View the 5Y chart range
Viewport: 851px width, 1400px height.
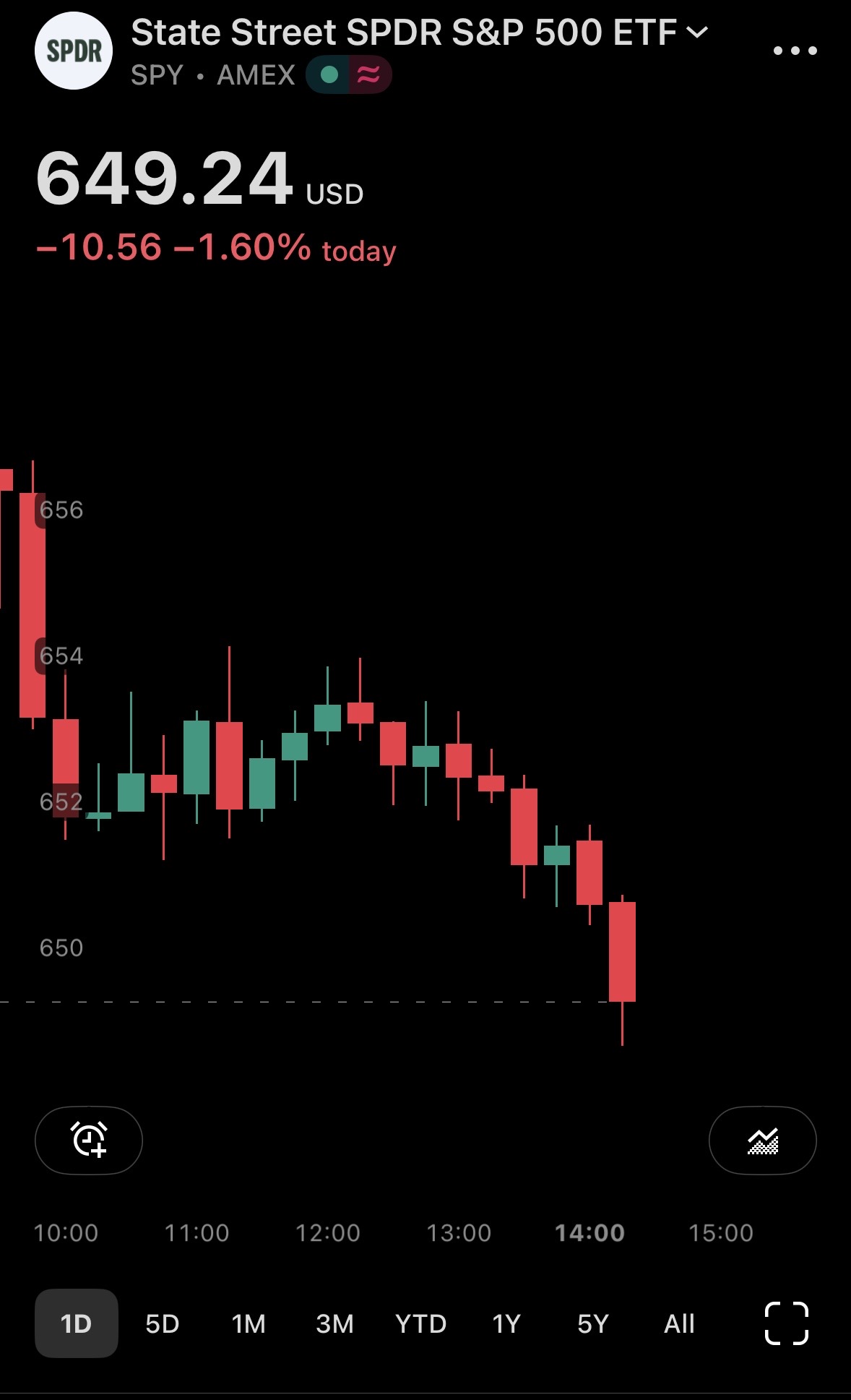click(x=592, y=1323)
